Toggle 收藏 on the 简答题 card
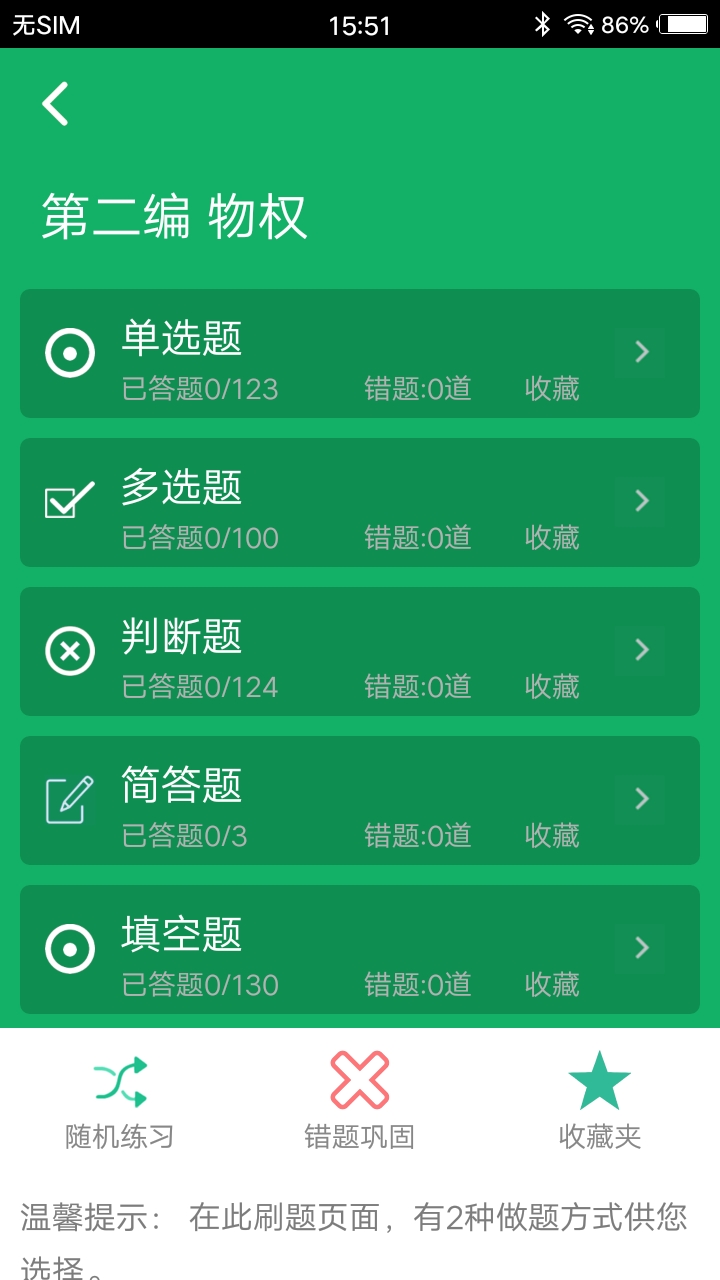 coord(551,836)
